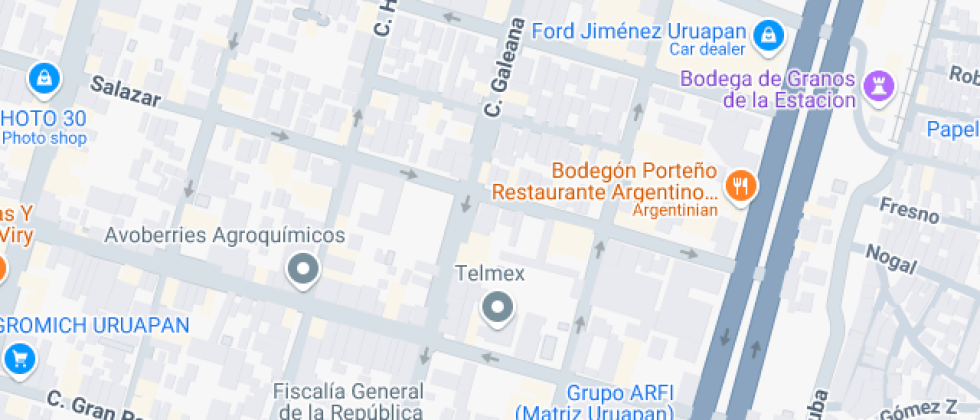The width and height of the screenshot is (980, 420).
Task: Select Bodega de Granos de la Estacion
Action: point(881,84)
